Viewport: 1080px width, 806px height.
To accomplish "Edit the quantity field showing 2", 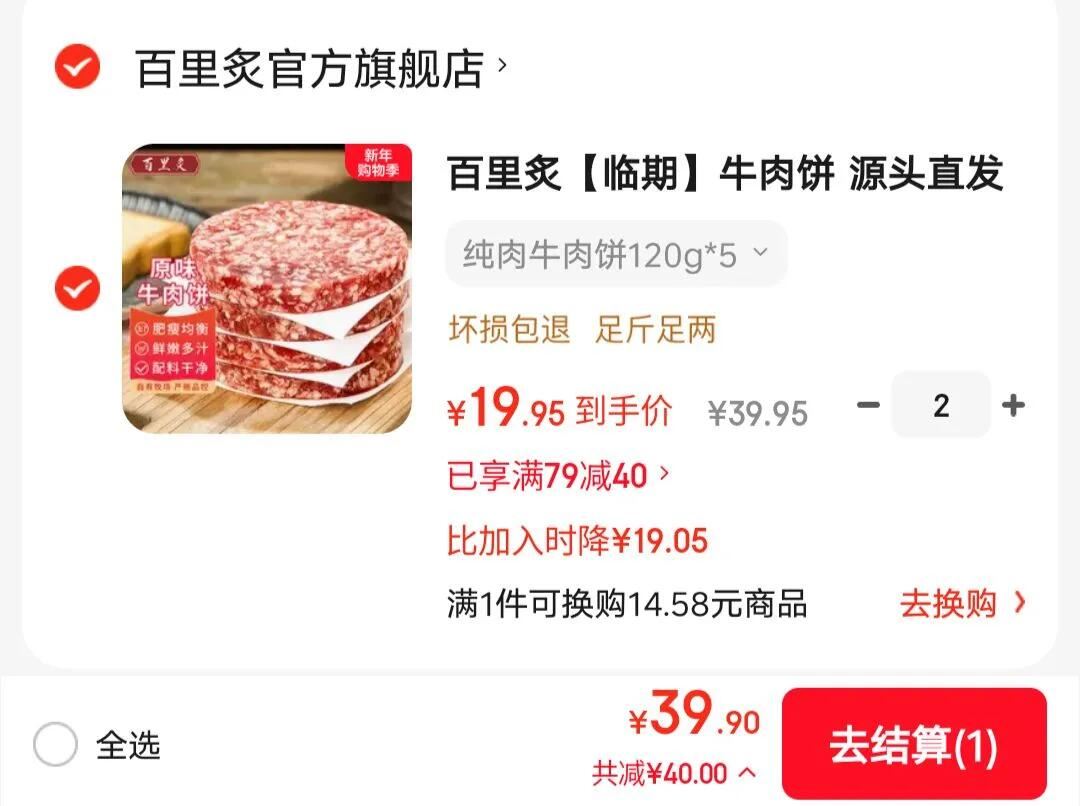I will coord(940,405).
